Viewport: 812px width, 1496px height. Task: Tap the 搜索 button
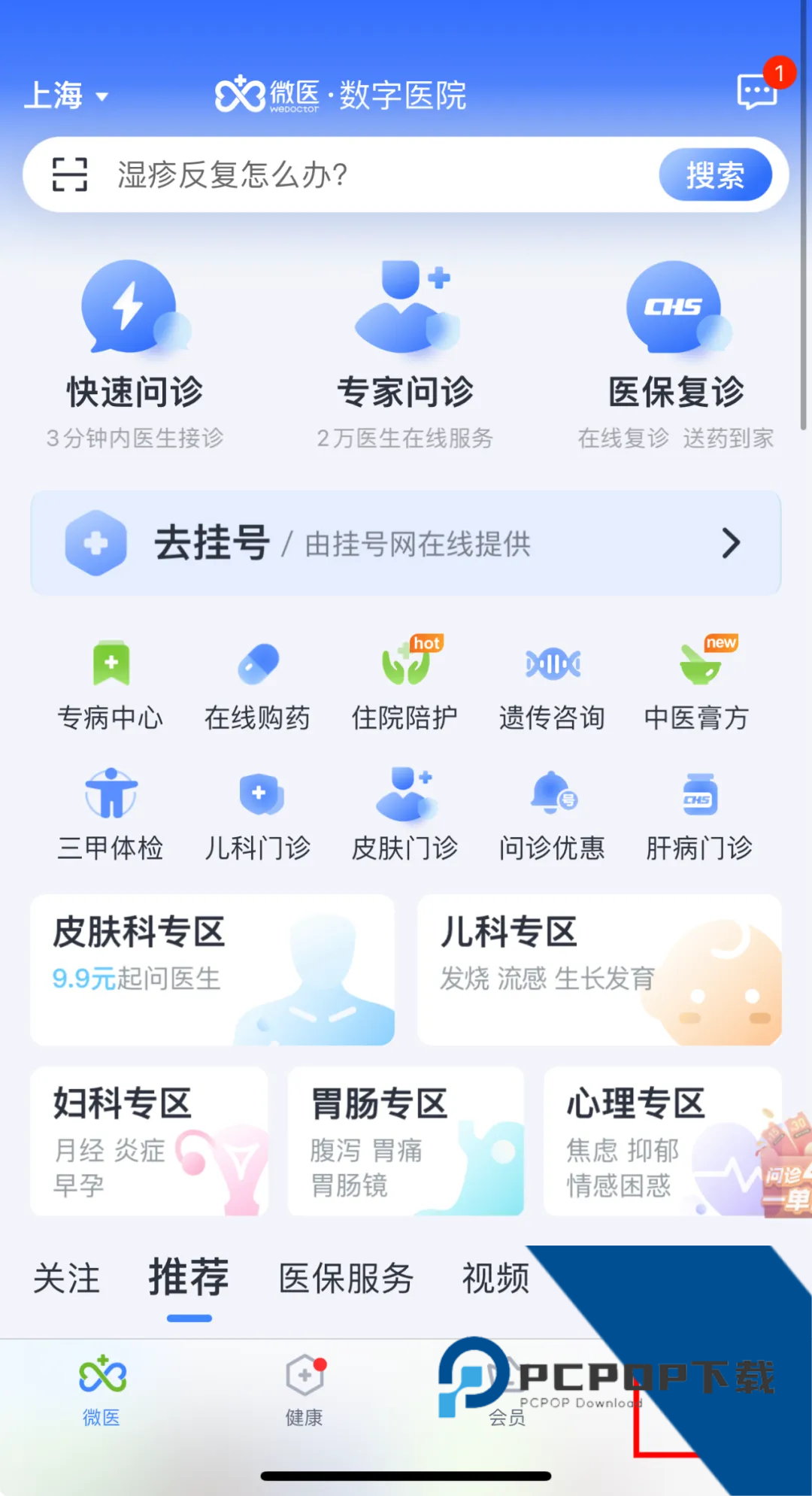(715, 174)
